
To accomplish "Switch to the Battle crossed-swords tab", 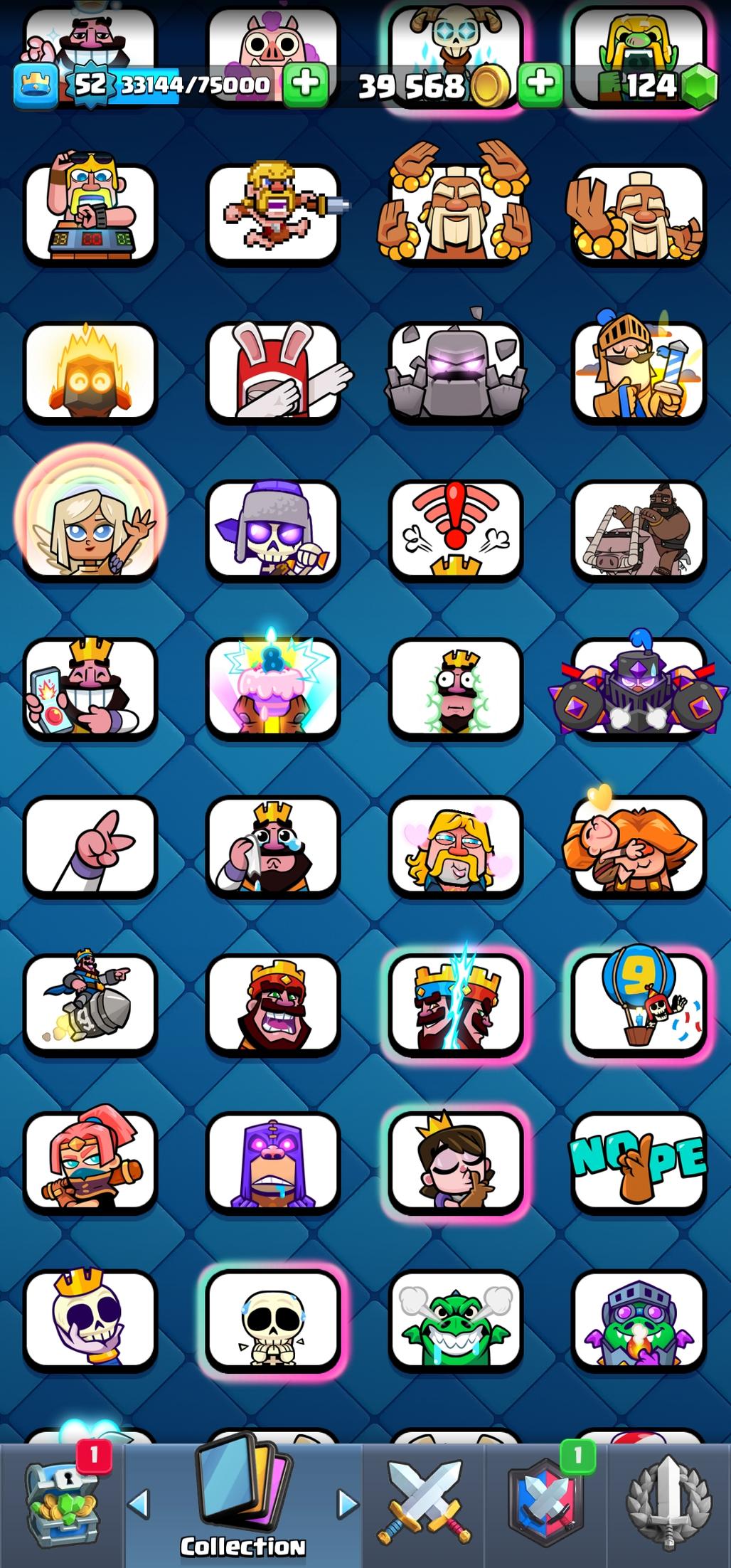I will 424,1503.
